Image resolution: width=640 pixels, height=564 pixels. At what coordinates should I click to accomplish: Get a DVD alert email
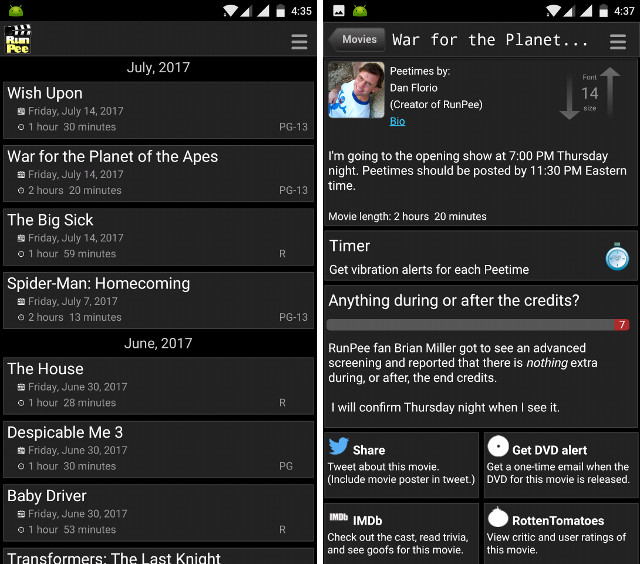point(560,465)
